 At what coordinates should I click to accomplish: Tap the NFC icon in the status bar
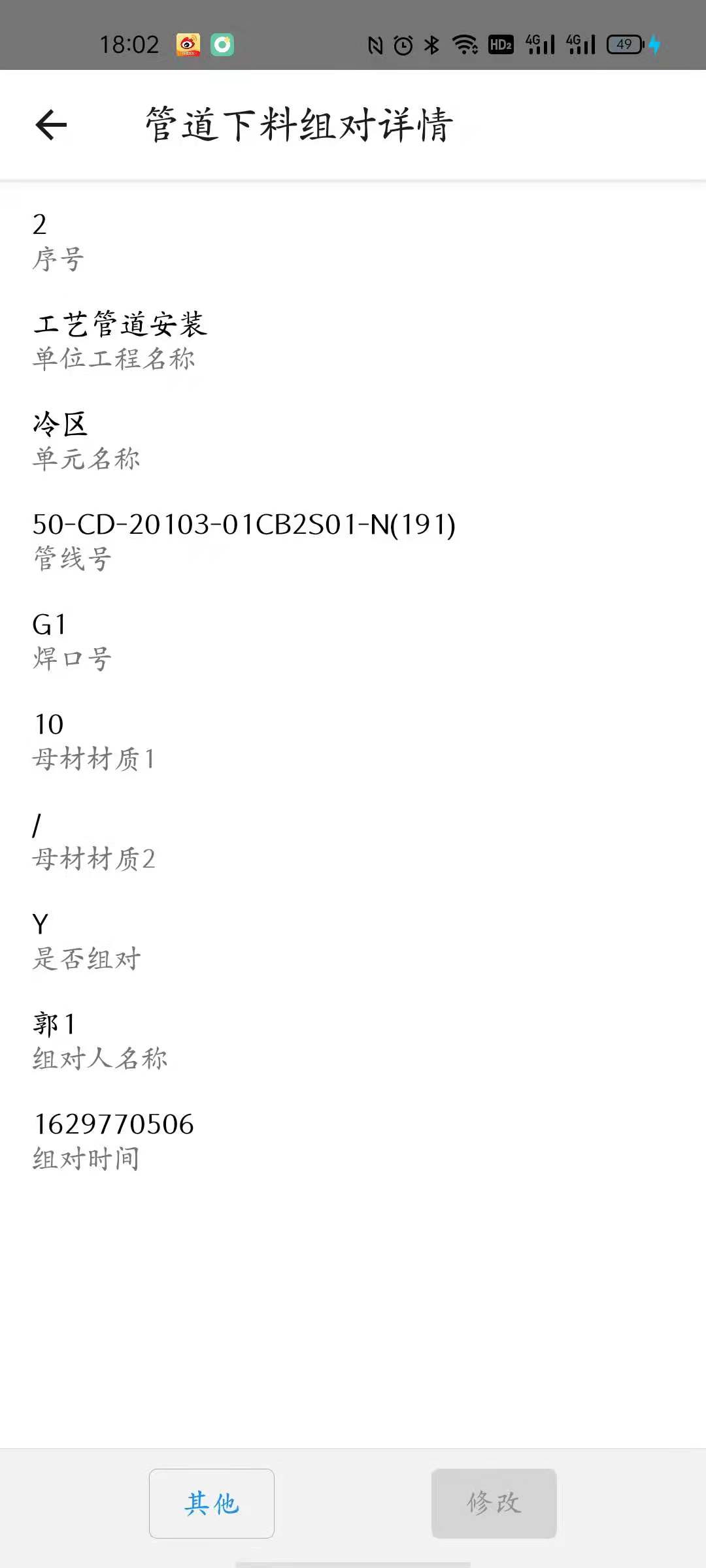click(x=377, y=44)
